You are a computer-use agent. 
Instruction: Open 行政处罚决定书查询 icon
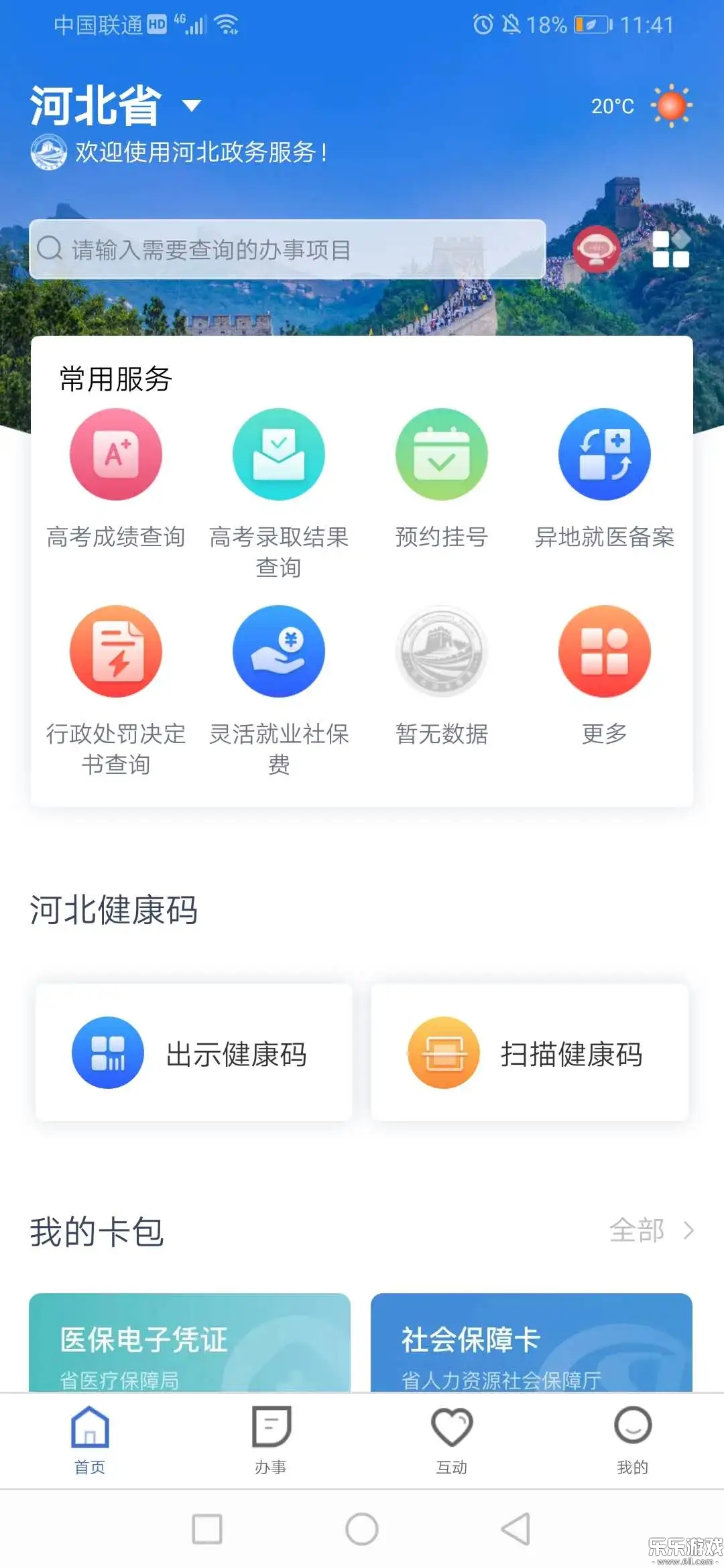[x=115, y=651]
